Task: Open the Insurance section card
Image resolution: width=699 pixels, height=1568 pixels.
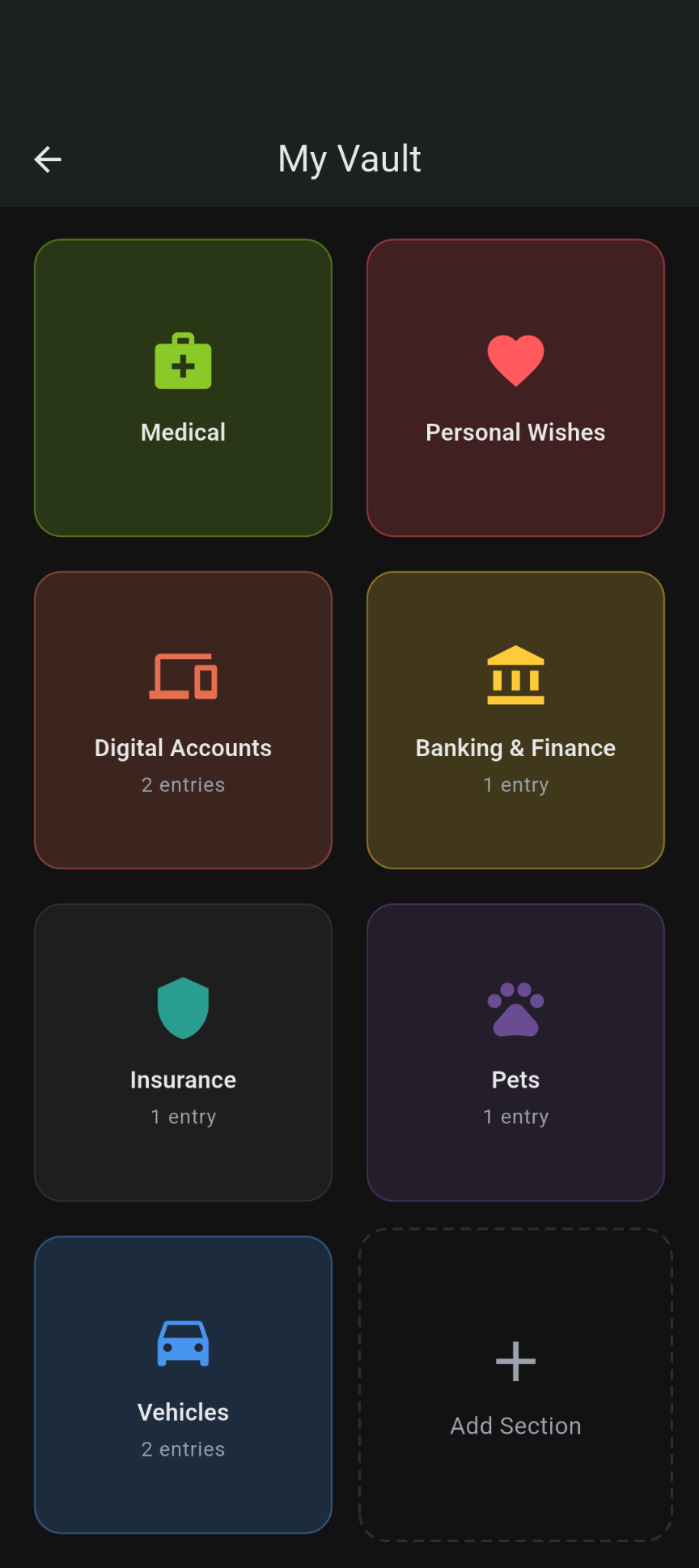Action: (x=183, y=1052)
